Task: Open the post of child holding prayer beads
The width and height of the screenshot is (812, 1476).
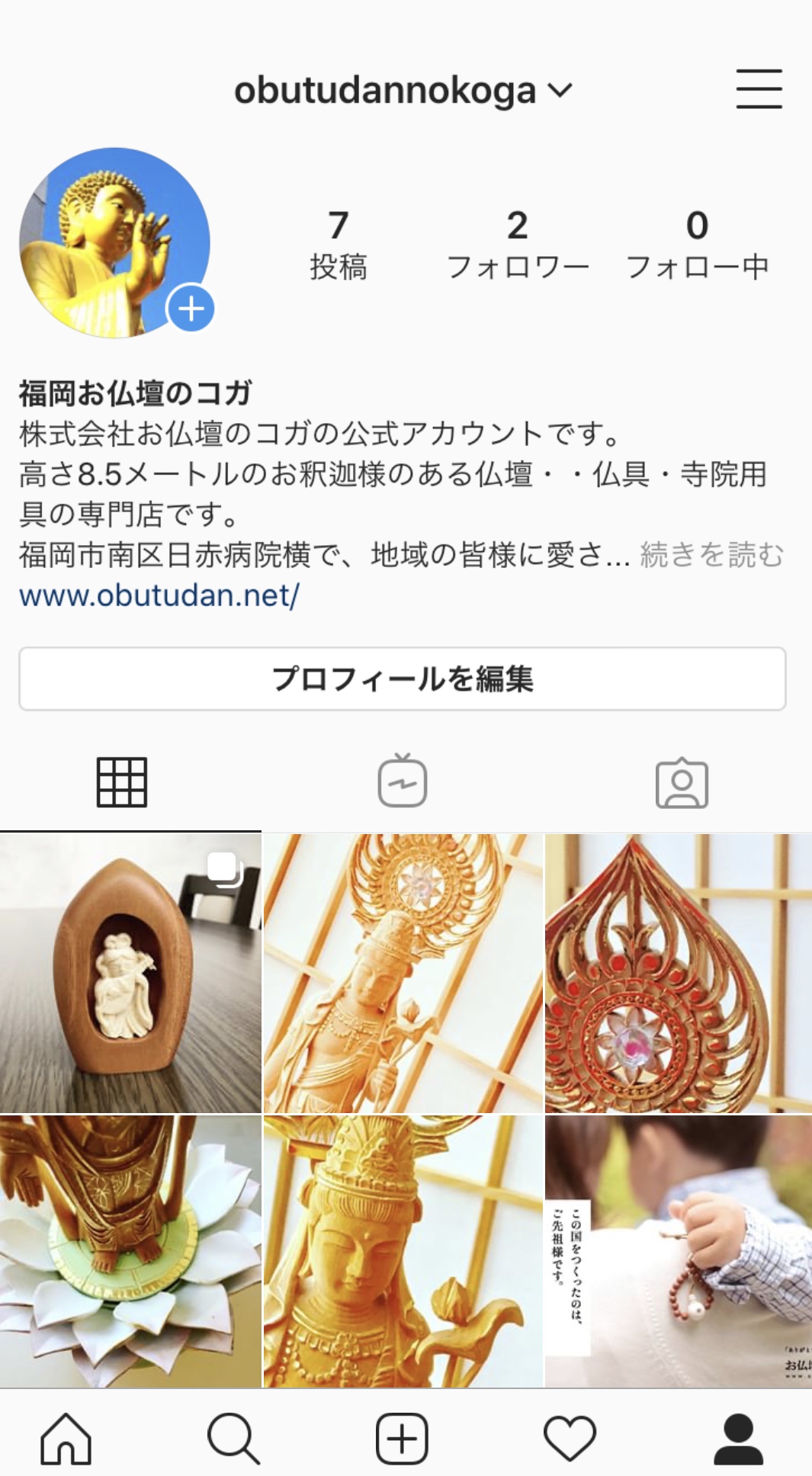Action: pos(679,1251)
